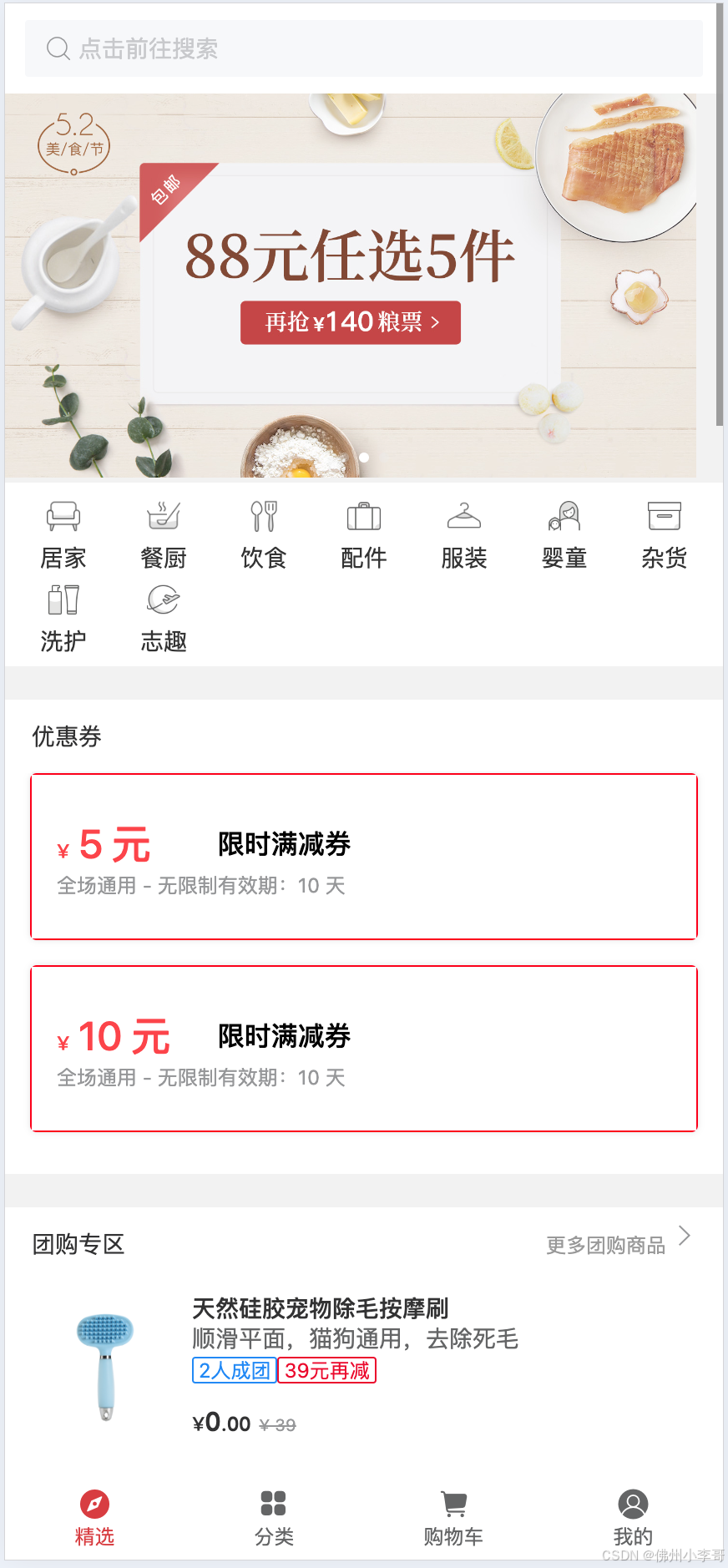Go to the 饮食 category
Screen dimensions: 728x1568
point(264,534)
